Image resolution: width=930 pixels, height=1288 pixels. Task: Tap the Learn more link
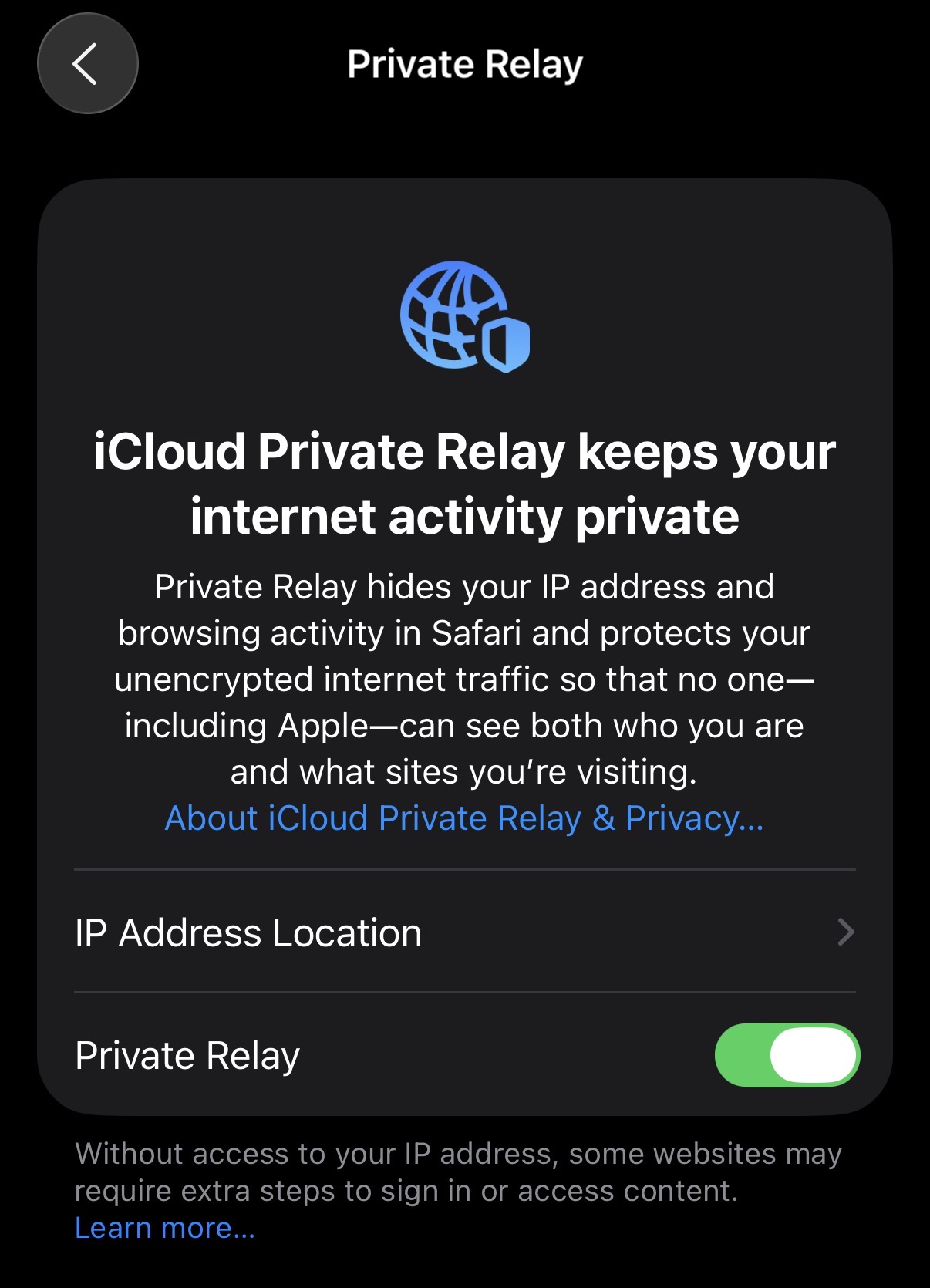[x=164, y=1228]
